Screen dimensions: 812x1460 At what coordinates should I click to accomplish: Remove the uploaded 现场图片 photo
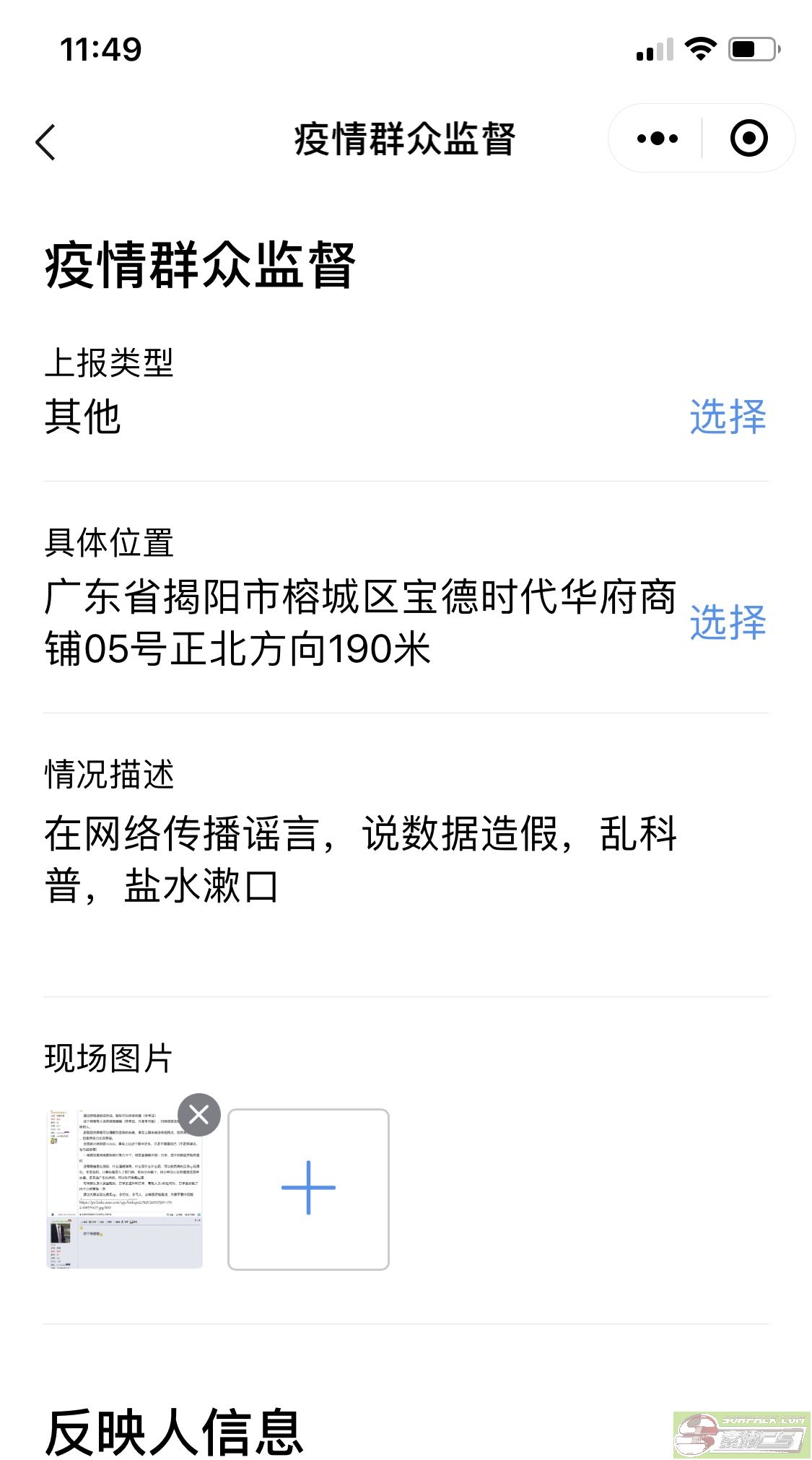(x=199, y=1115)
